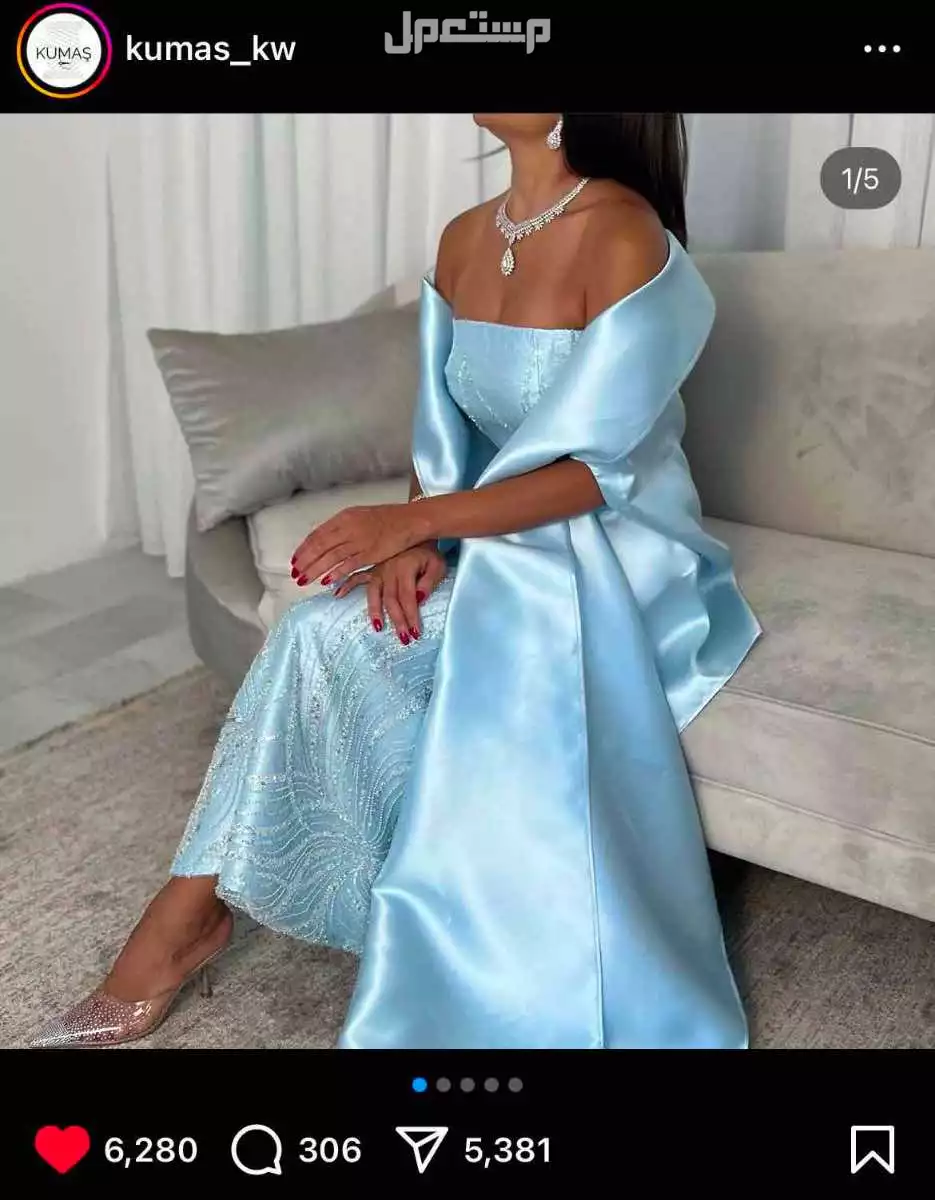The height and width of the screenshot is (1200, 935).
Task: Open the kumas_kw username profile link
Action: 210,48
